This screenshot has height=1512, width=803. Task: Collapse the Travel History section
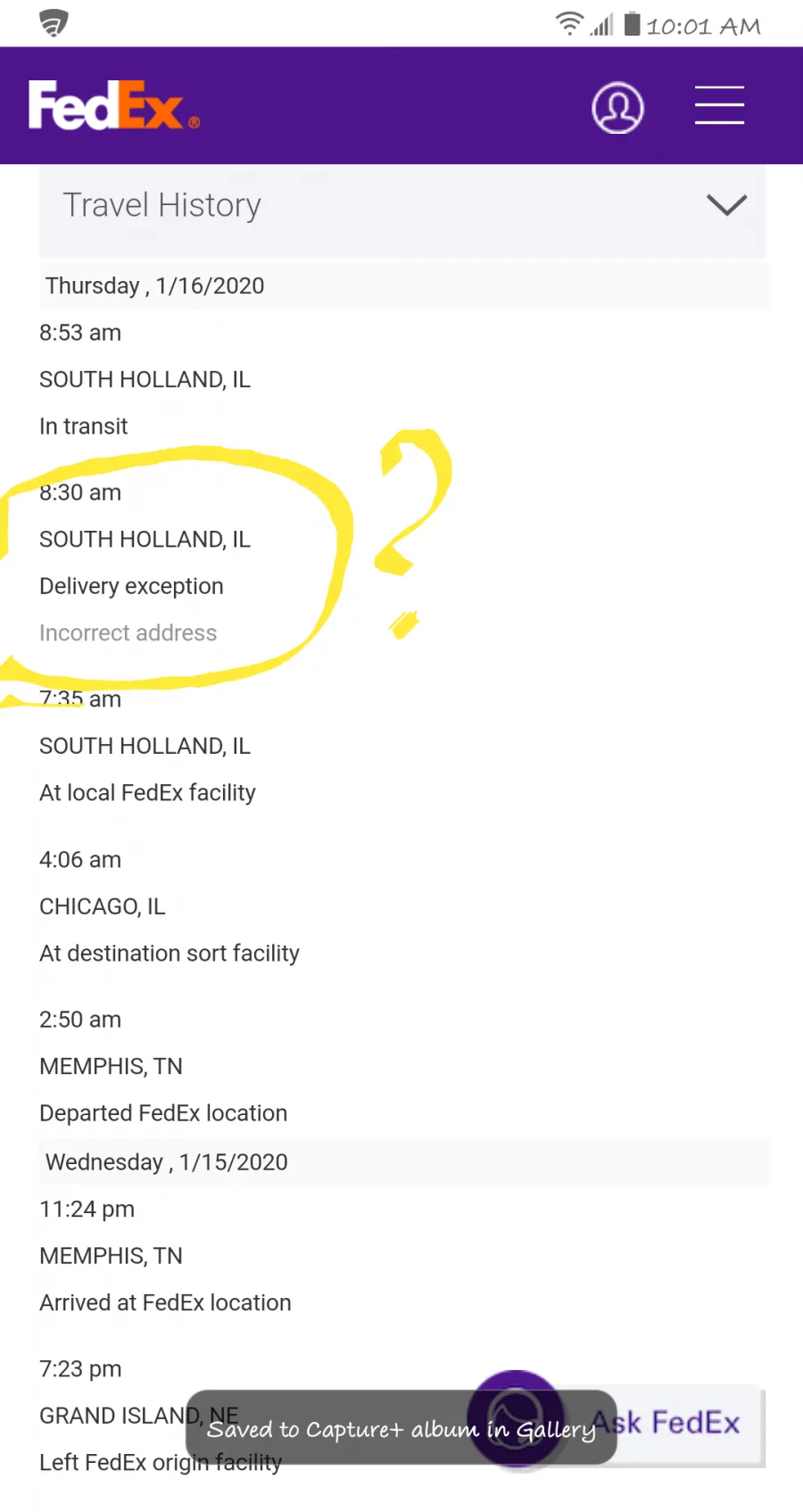[401, 206]
